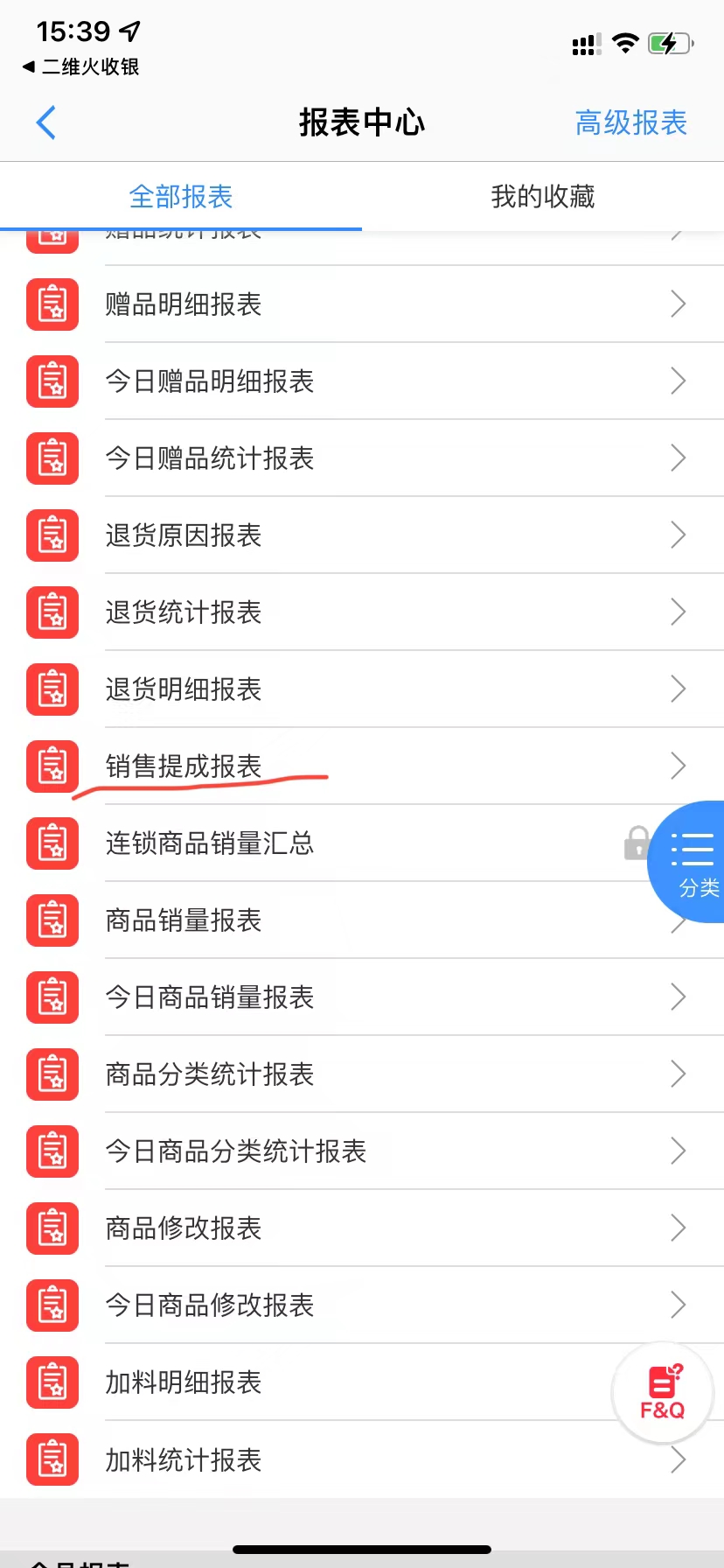
Task: View 退货统计报表
Action: [x=362, y=612]
